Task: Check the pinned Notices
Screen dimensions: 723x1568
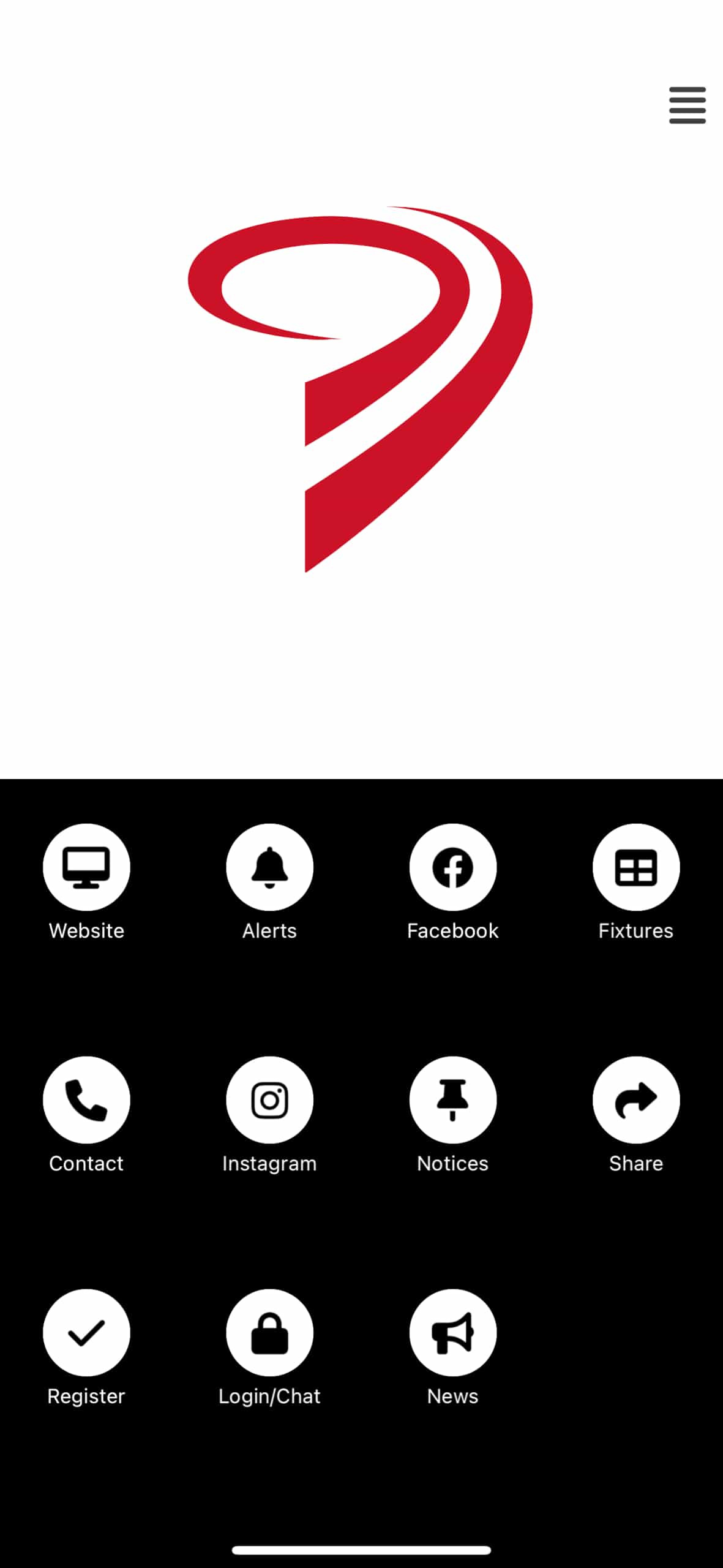Action: pyautogui.click(x=452, y=1100)
